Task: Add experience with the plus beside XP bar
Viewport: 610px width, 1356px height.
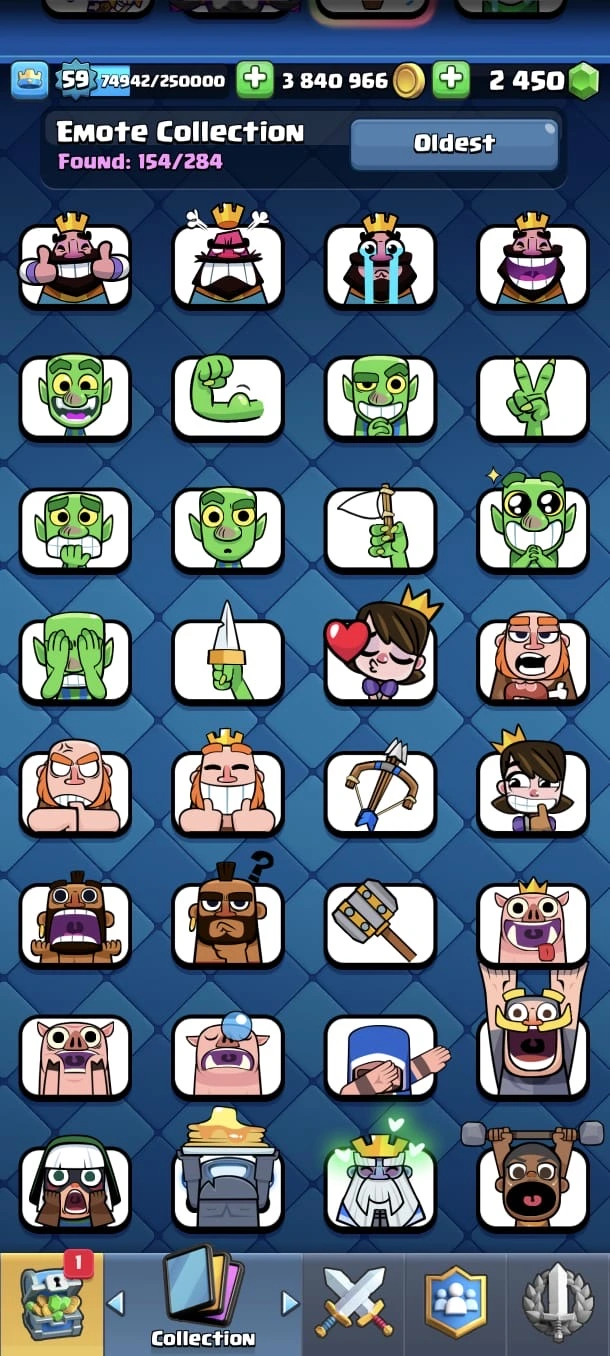Action: 255,80
